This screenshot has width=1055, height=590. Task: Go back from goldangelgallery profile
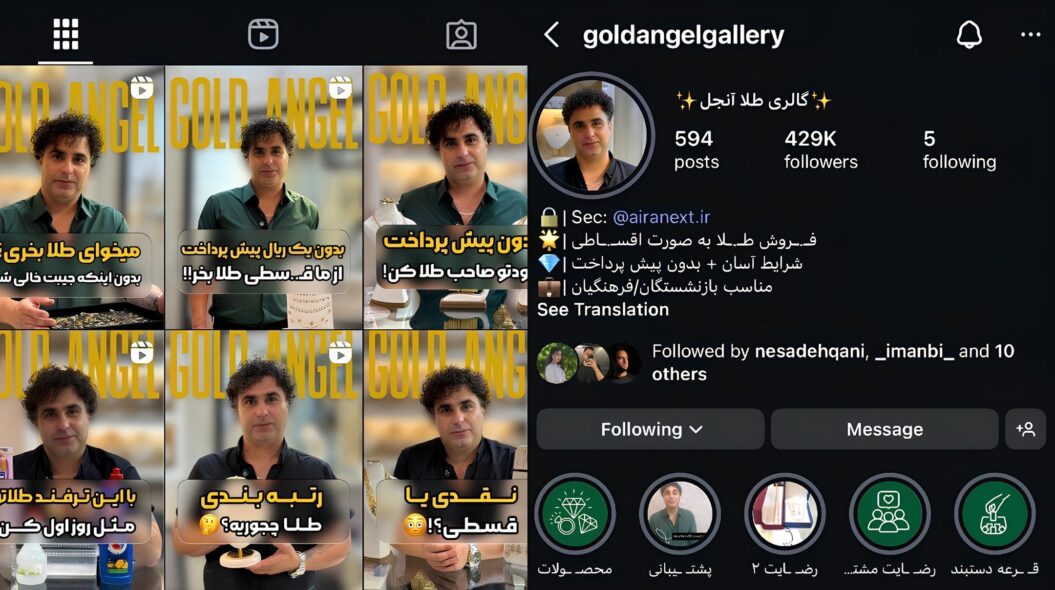pos(551,36)
